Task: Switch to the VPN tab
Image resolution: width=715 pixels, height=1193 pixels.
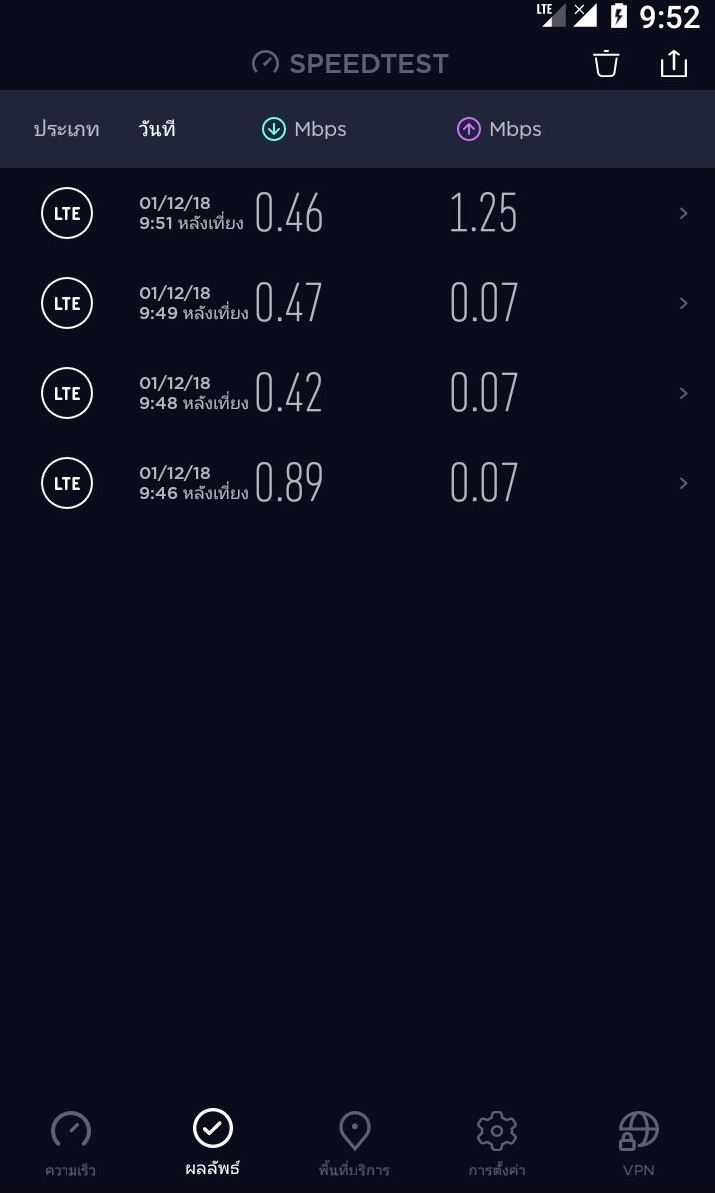Action: [638, 1143]
